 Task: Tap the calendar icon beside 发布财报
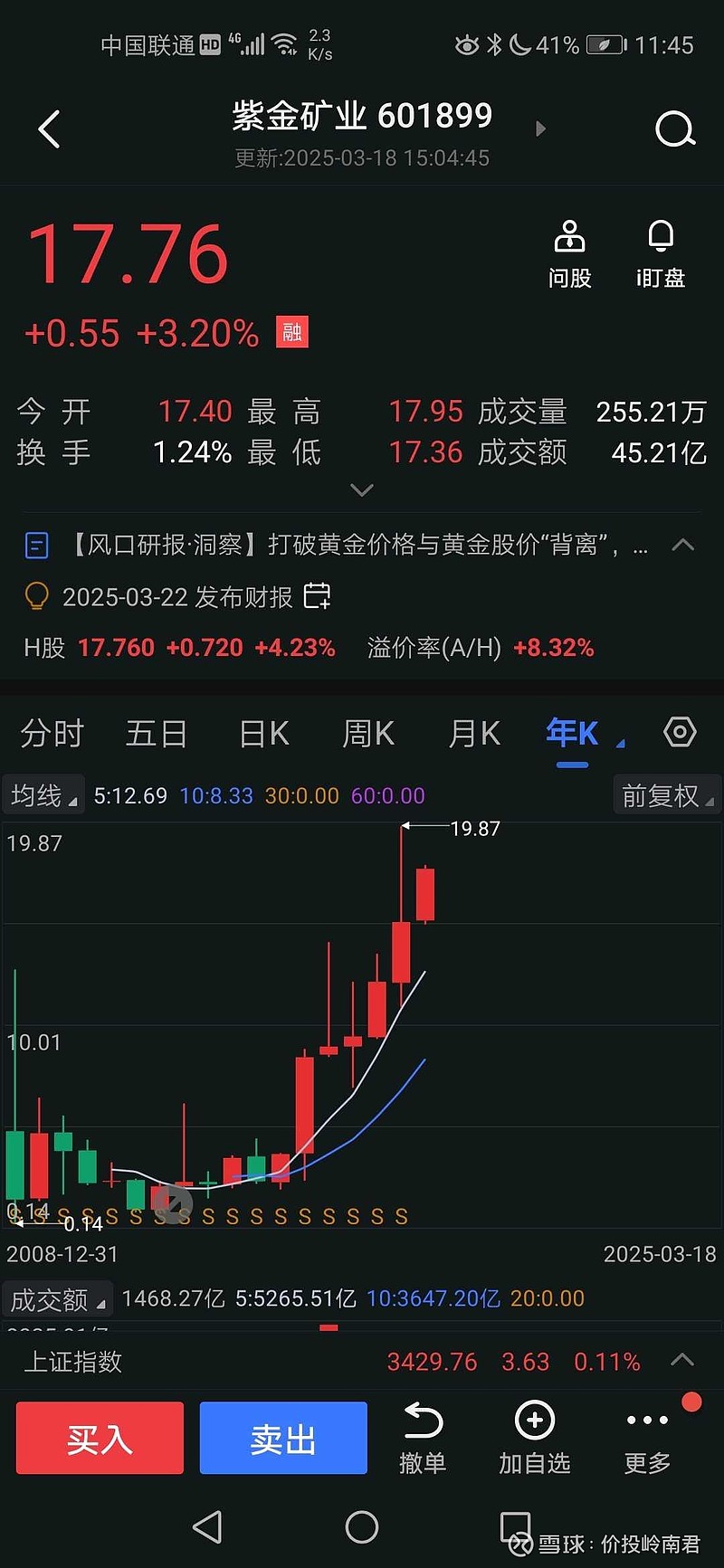(x=319, y=597)
